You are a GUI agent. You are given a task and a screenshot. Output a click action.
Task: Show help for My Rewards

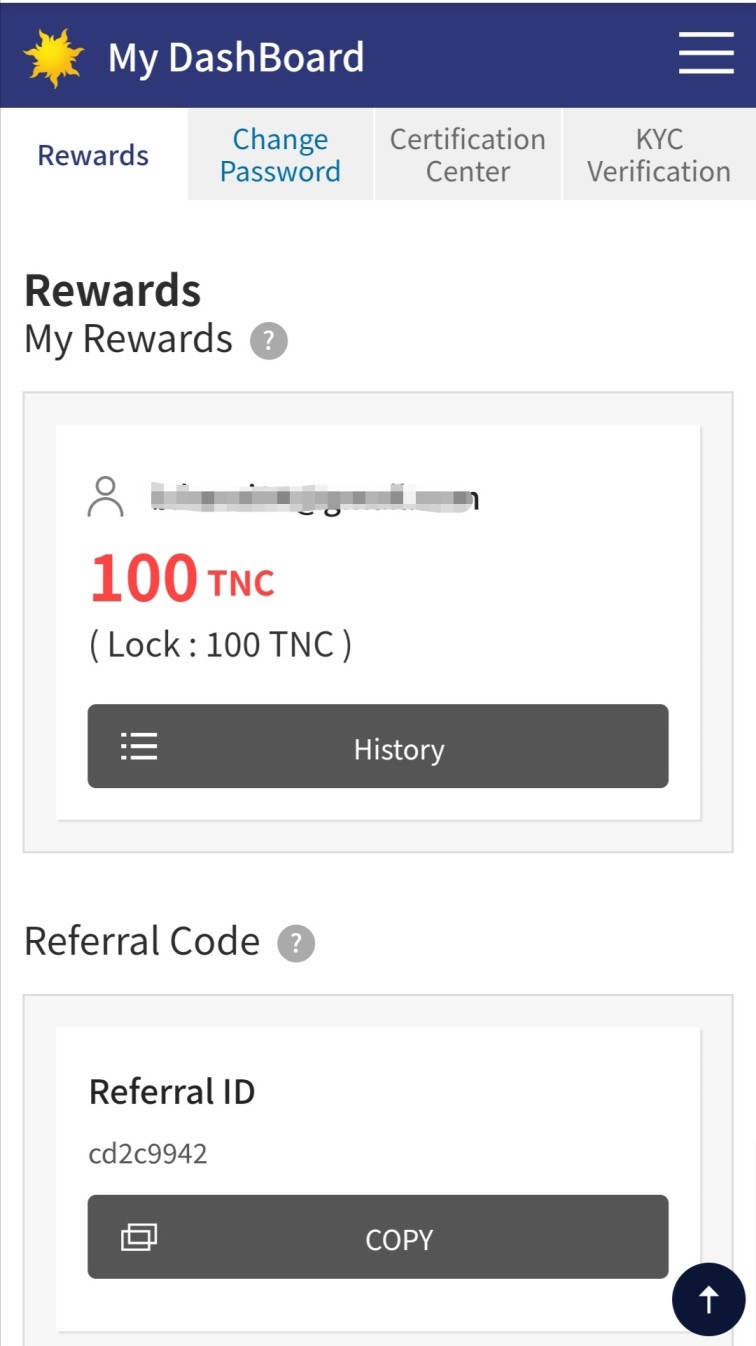tap(268, 342)
